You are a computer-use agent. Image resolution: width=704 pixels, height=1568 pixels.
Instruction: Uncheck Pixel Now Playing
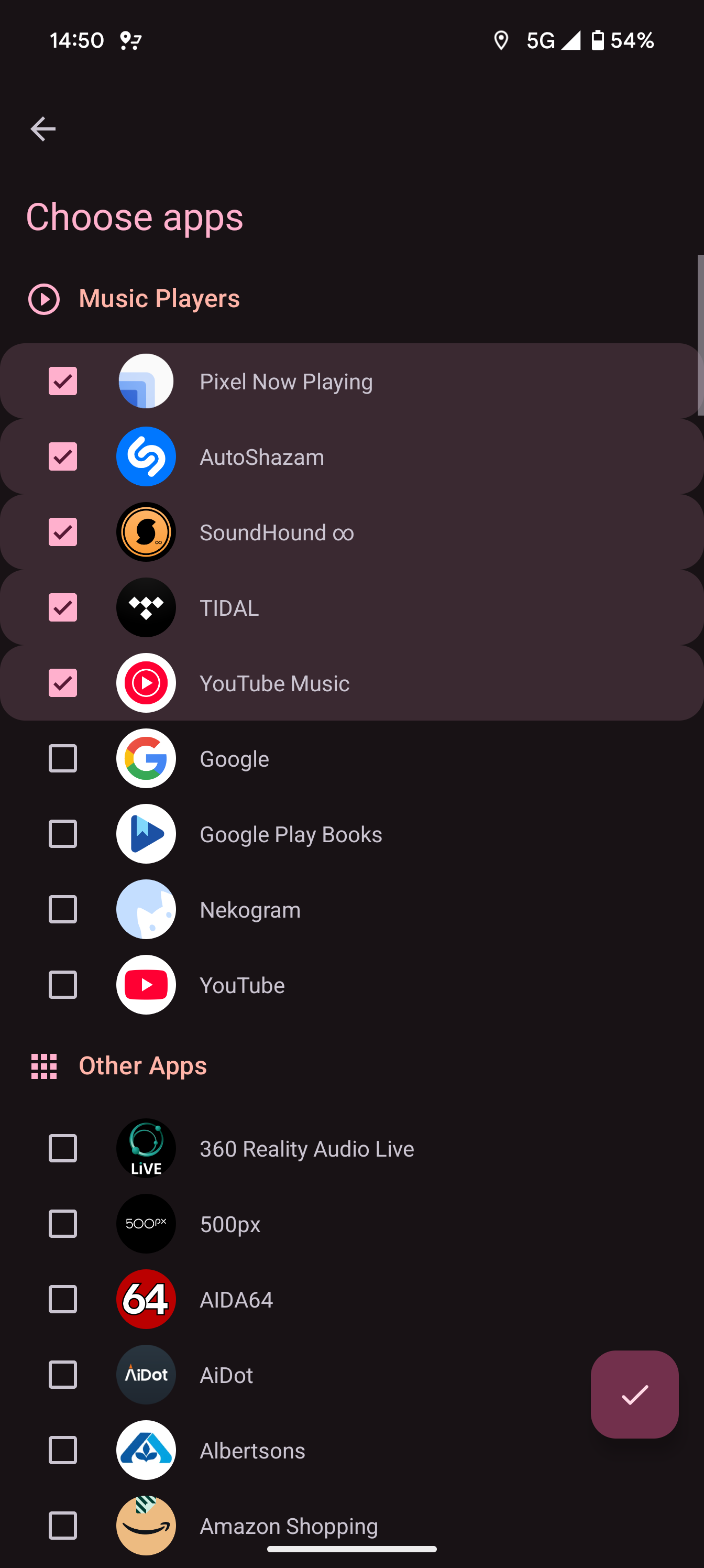(x=63, y=381)
